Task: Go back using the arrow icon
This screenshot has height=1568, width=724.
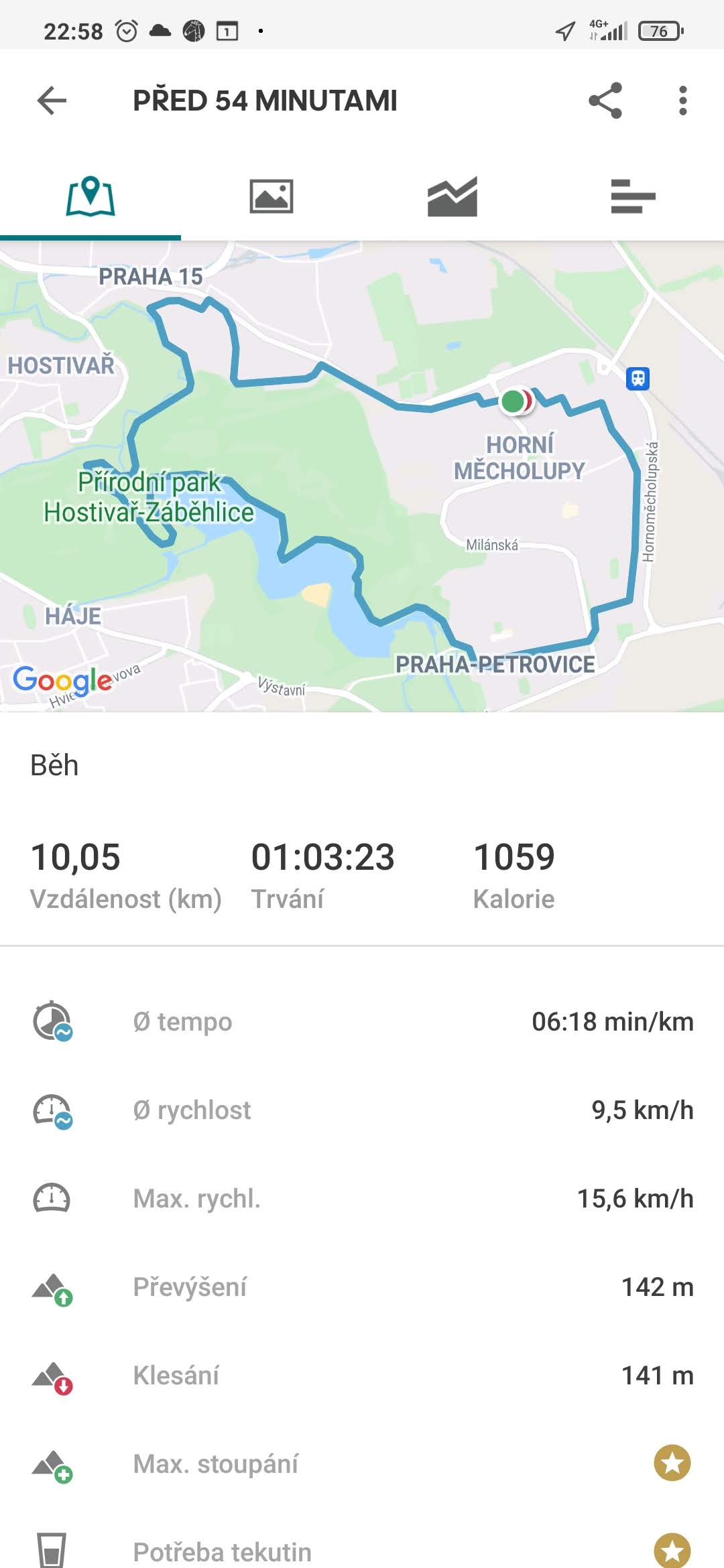Action: 52,101
